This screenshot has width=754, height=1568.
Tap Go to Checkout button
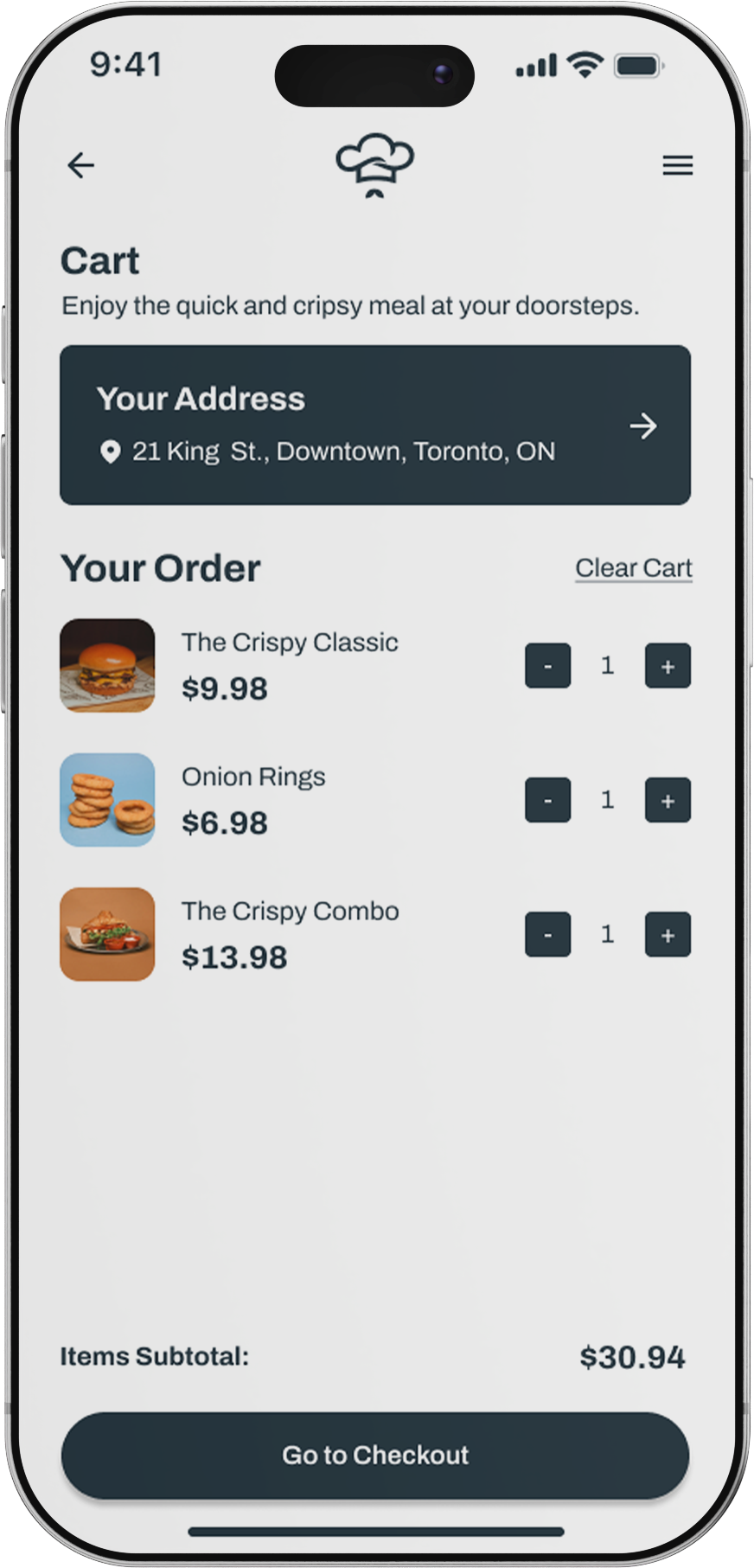click(x=375, y=1455)
